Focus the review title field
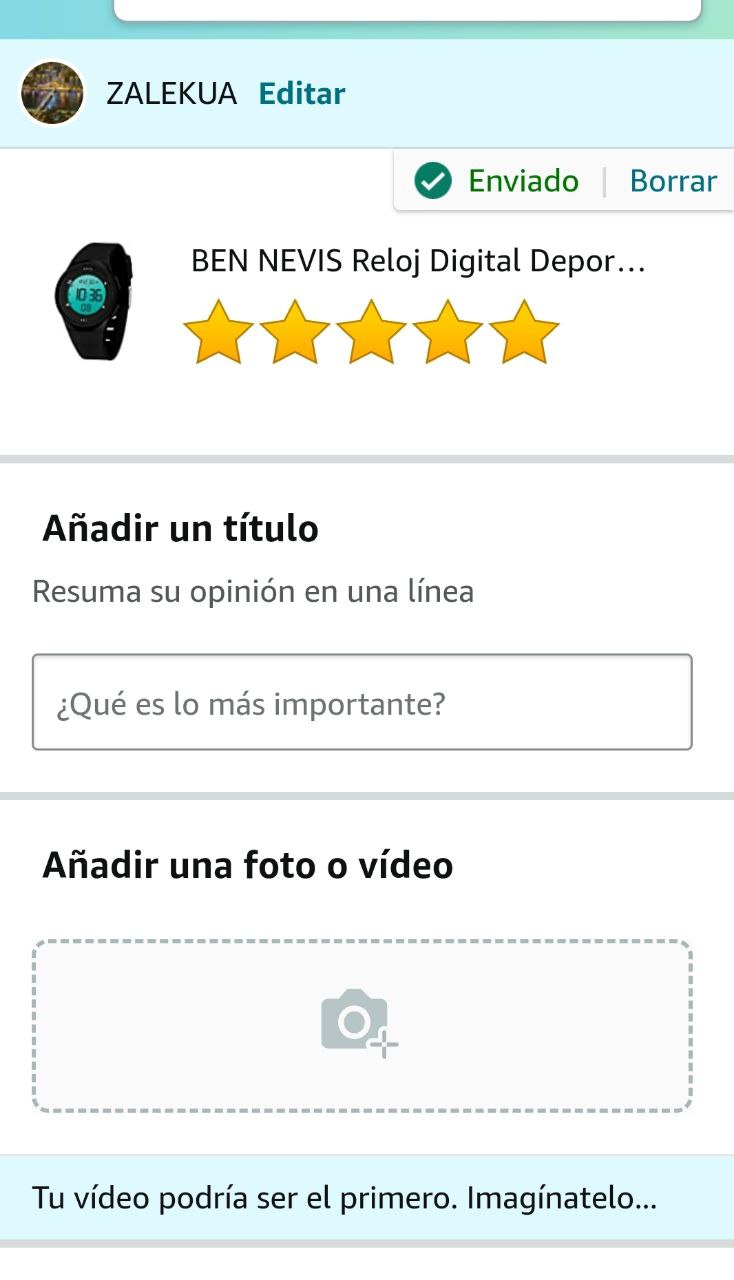734x1280 pixels. pos(362,703)
